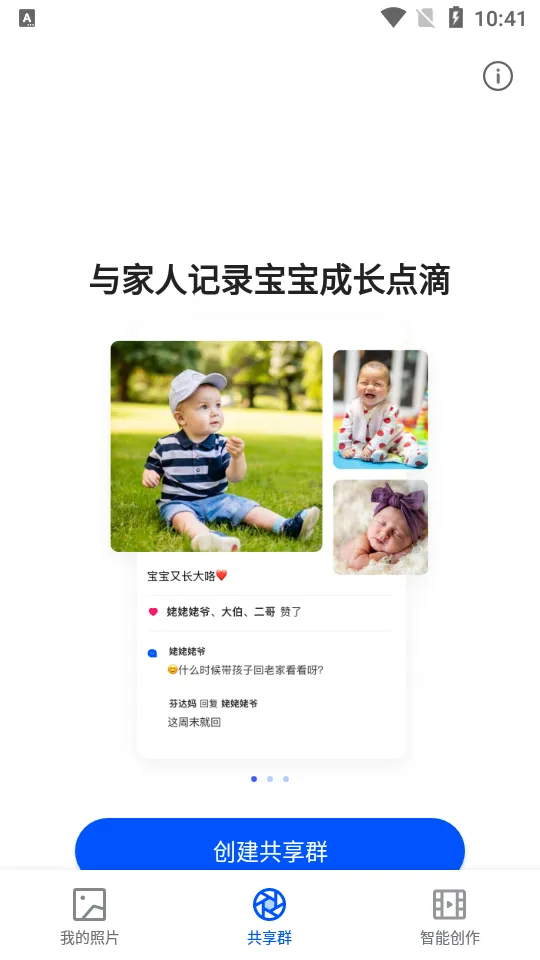Viewport: 540px width, 960px height.
Task: Open the info icon at top right
Action: 497,77
